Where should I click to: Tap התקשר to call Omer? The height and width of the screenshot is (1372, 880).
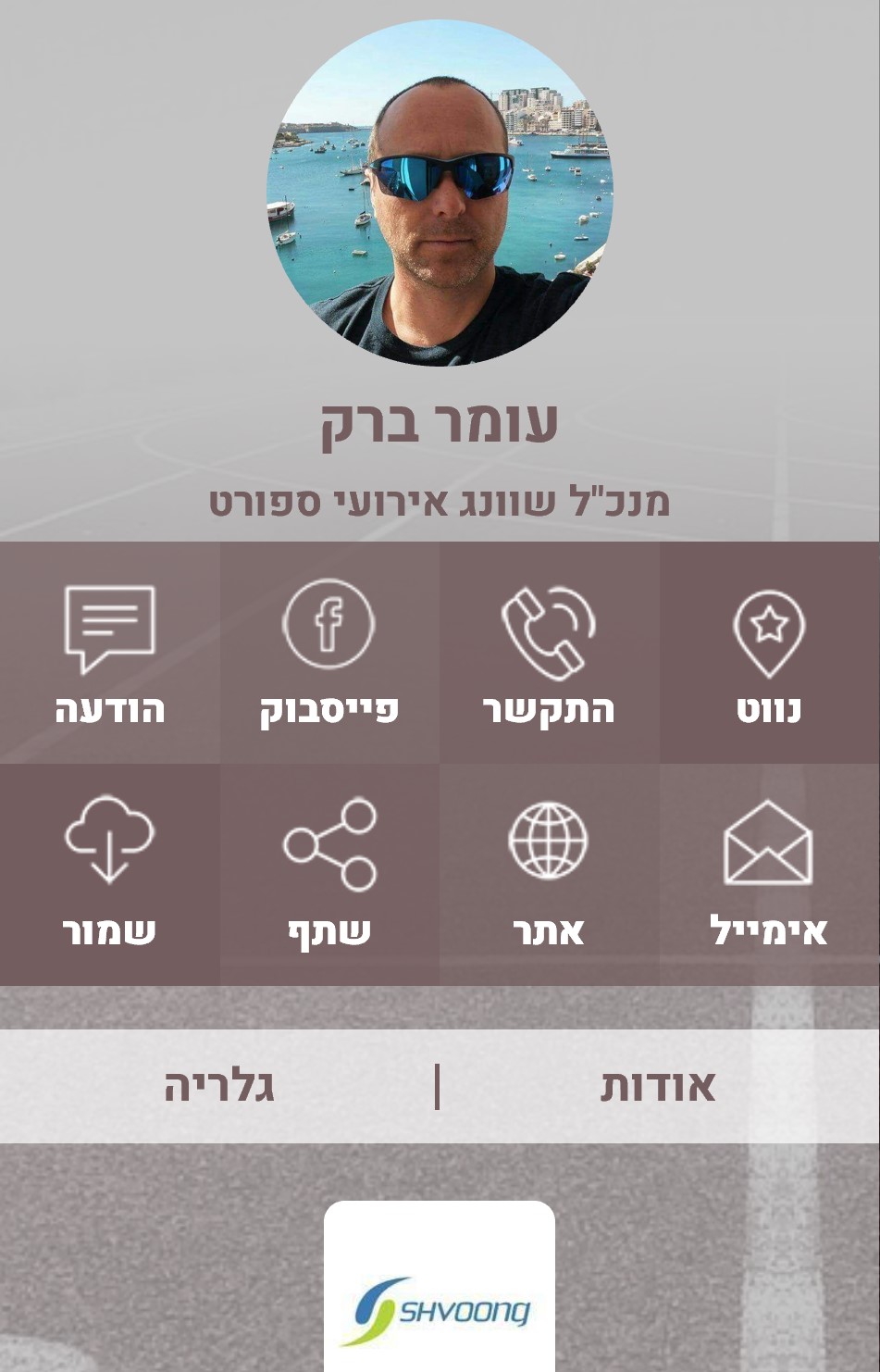pos(549,653)
